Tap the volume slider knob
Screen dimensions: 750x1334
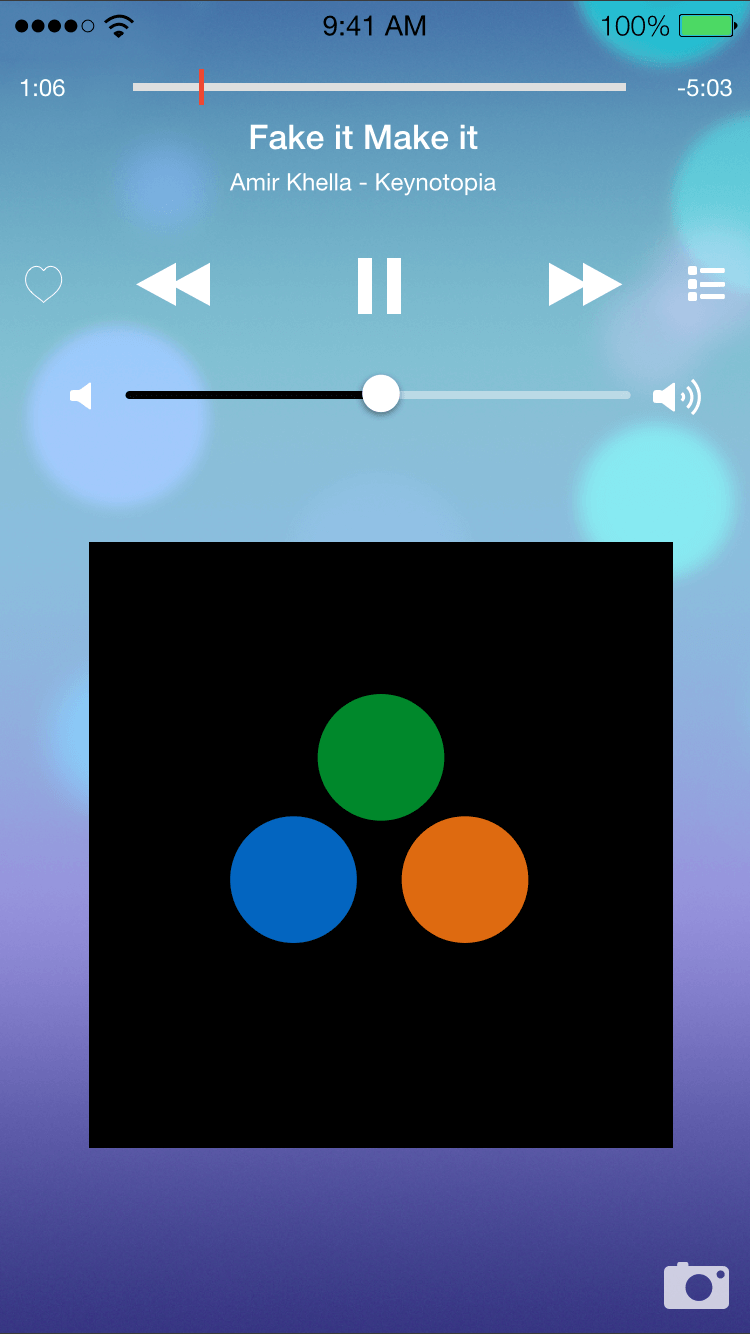coord(381,394)
